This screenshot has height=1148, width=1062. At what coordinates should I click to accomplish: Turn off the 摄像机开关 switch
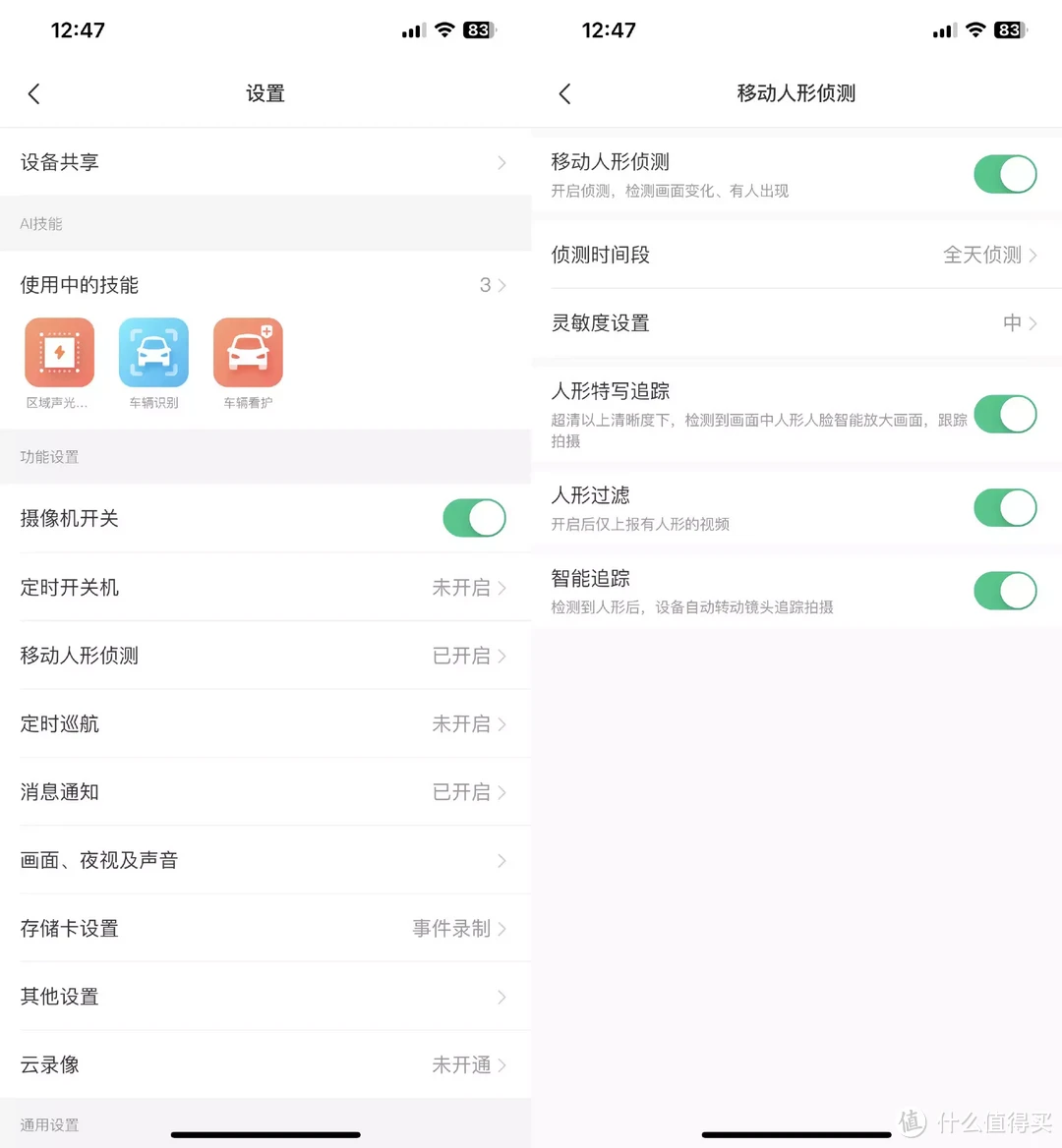(474, 518)
